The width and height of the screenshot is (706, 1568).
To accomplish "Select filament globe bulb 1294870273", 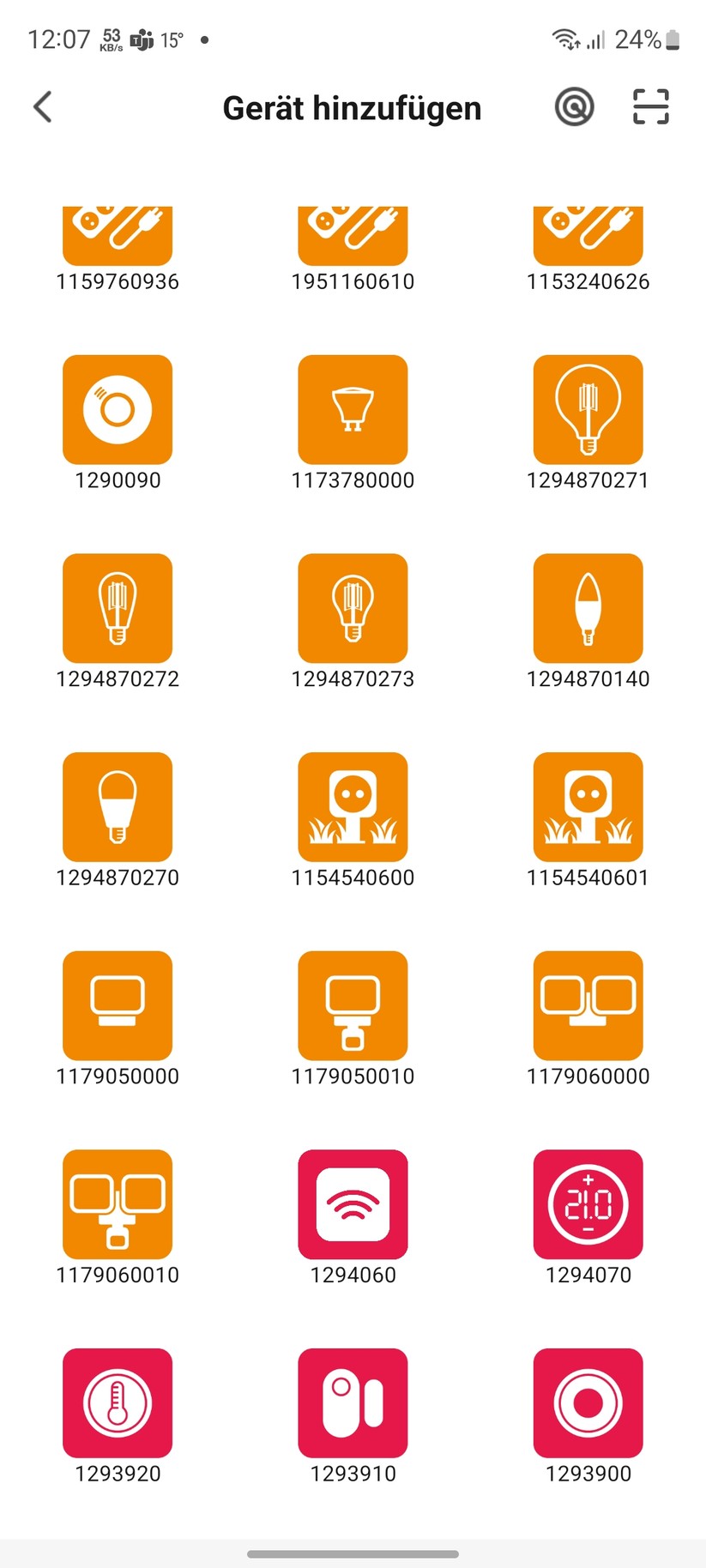I will tap(353, 608).
